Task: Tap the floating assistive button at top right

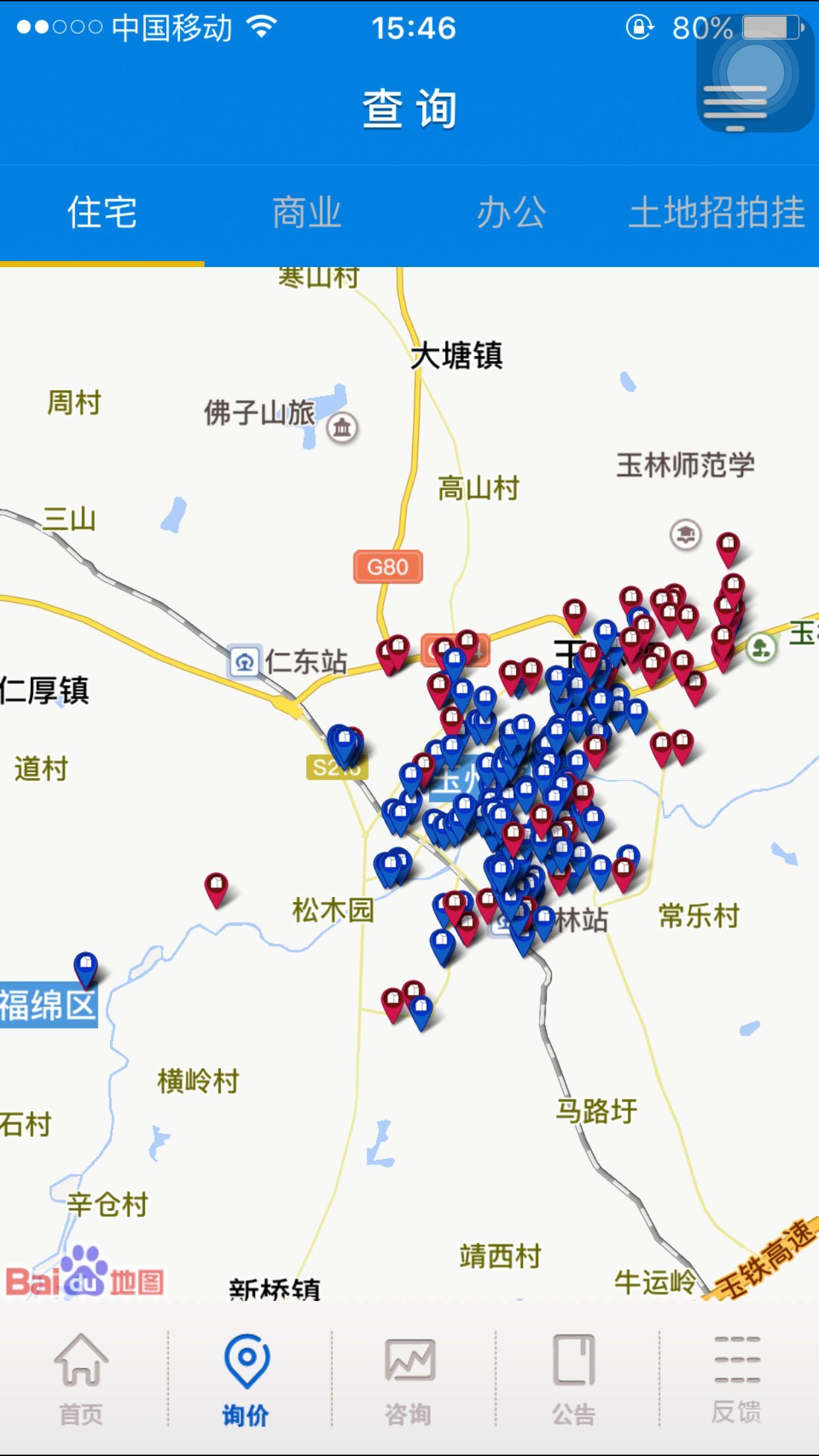Action: point(754,74)
